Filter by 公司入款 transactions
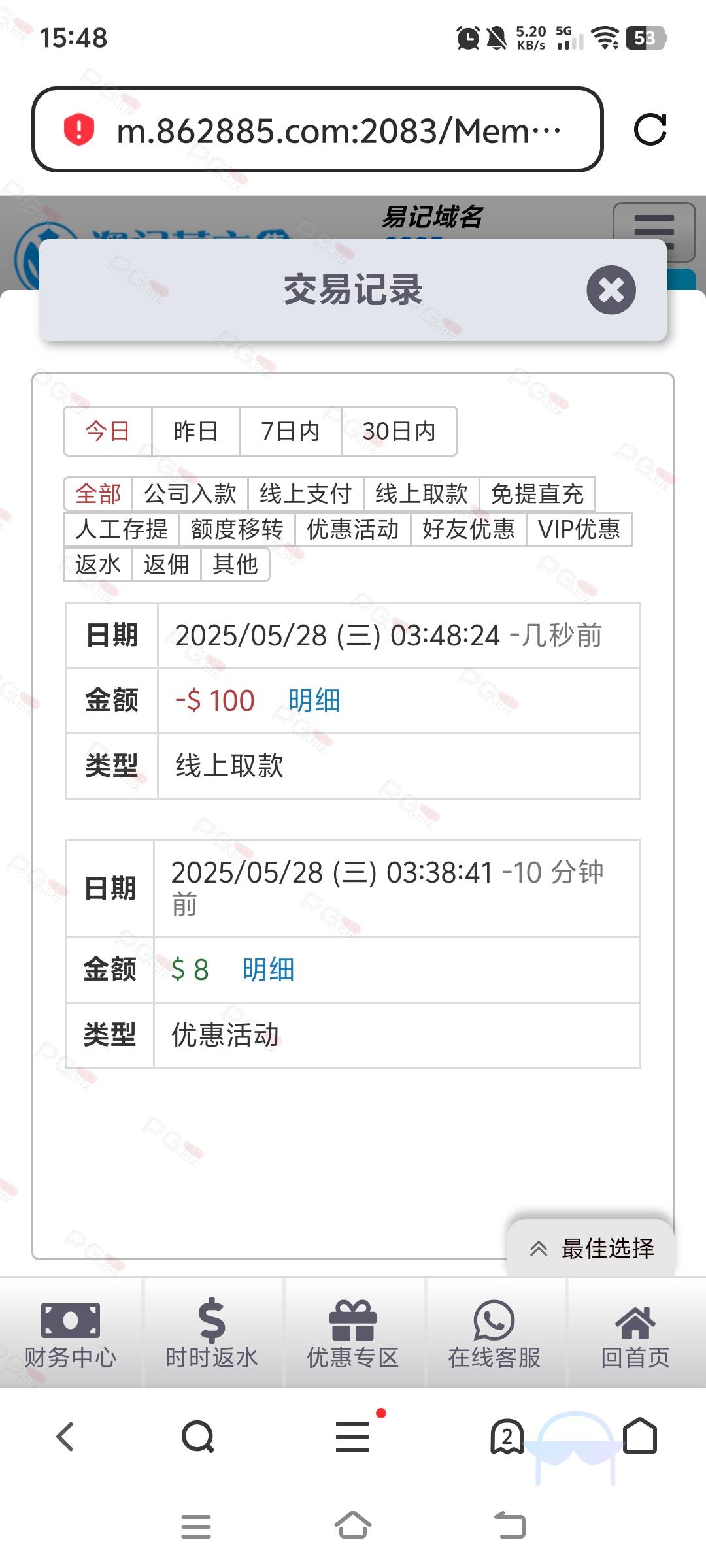The image size is (706, 1568). (190, 494)
